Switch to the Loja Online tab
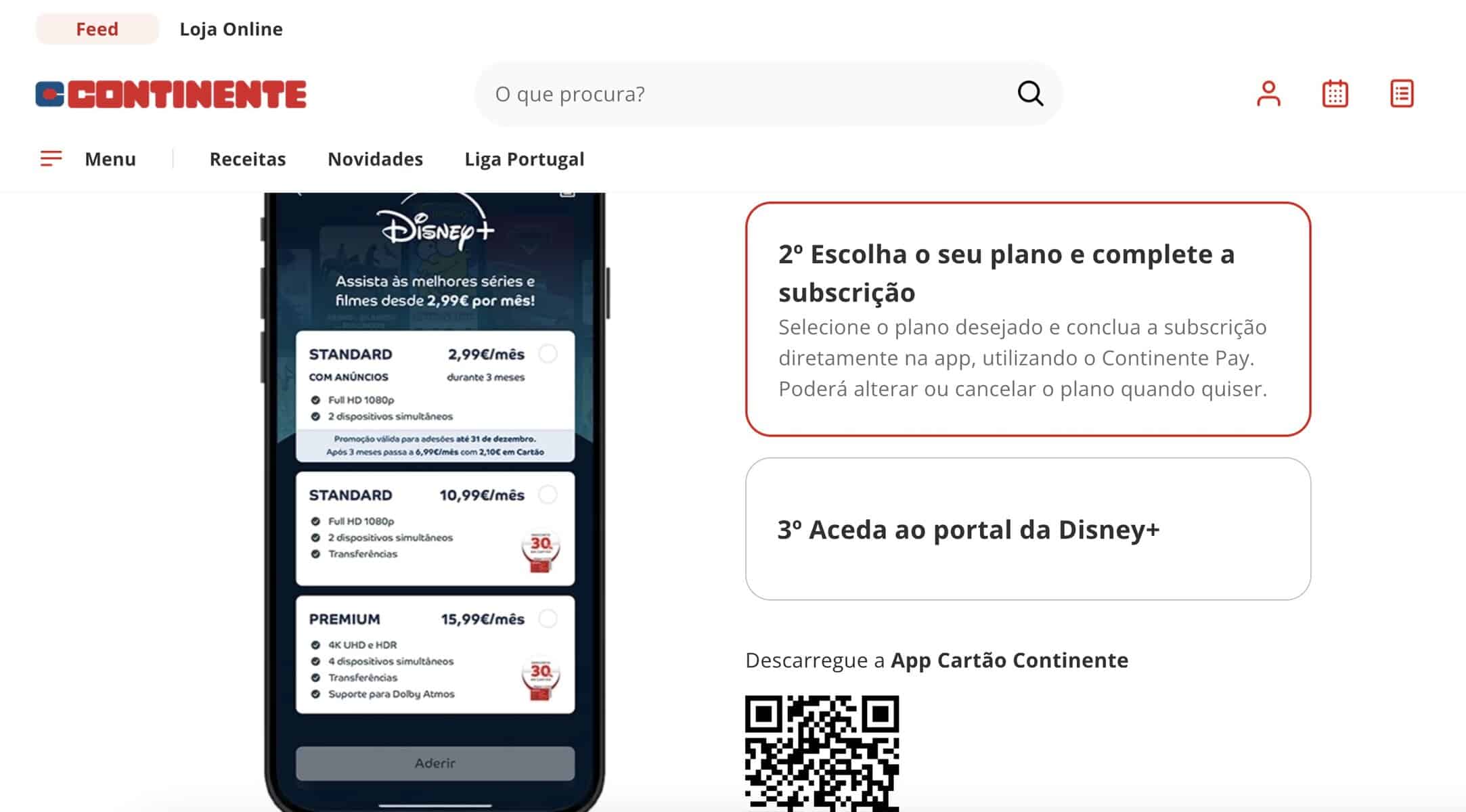This screenshot has height=812, width=1466. click(231, 29)
